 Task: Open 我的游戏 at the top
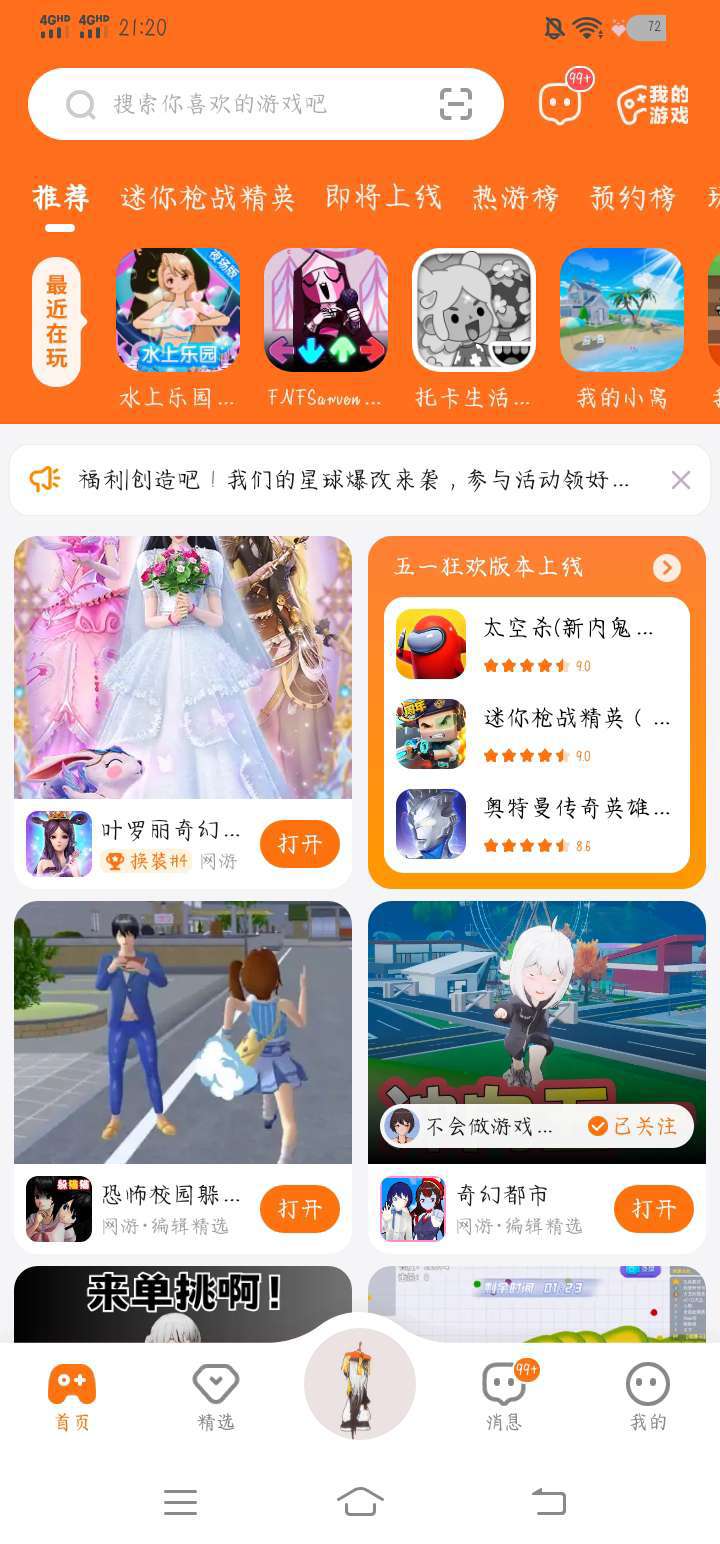click(653, 104)
